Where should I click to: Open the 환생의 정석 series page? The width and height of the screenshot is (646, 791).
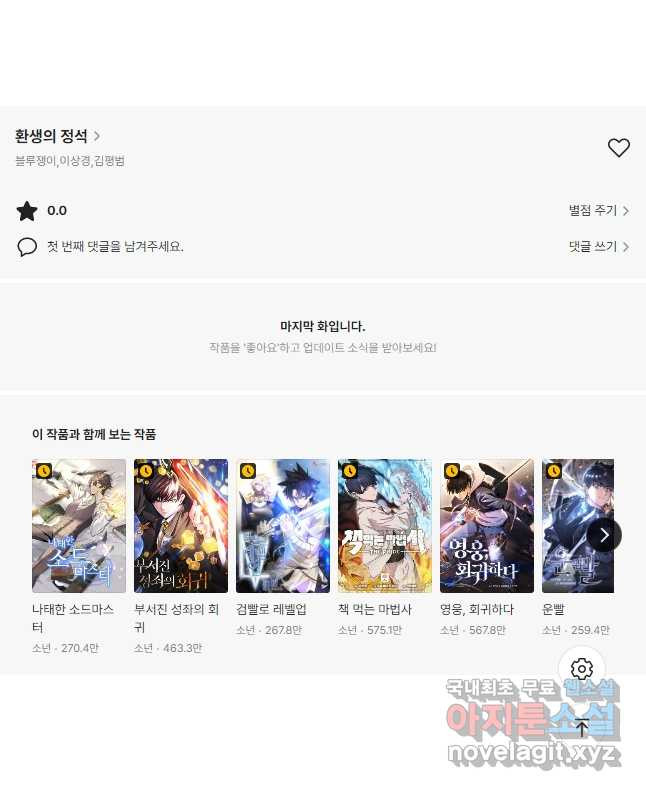point(57,136)
